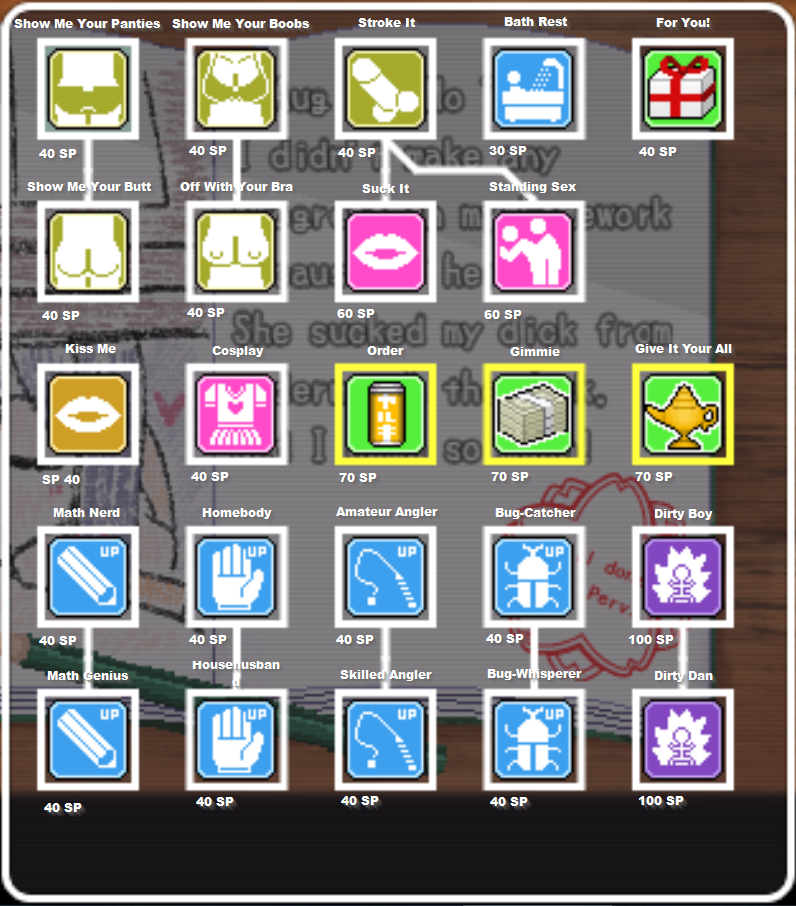Select the Give It Your All lamp skill

click(682, 414)
